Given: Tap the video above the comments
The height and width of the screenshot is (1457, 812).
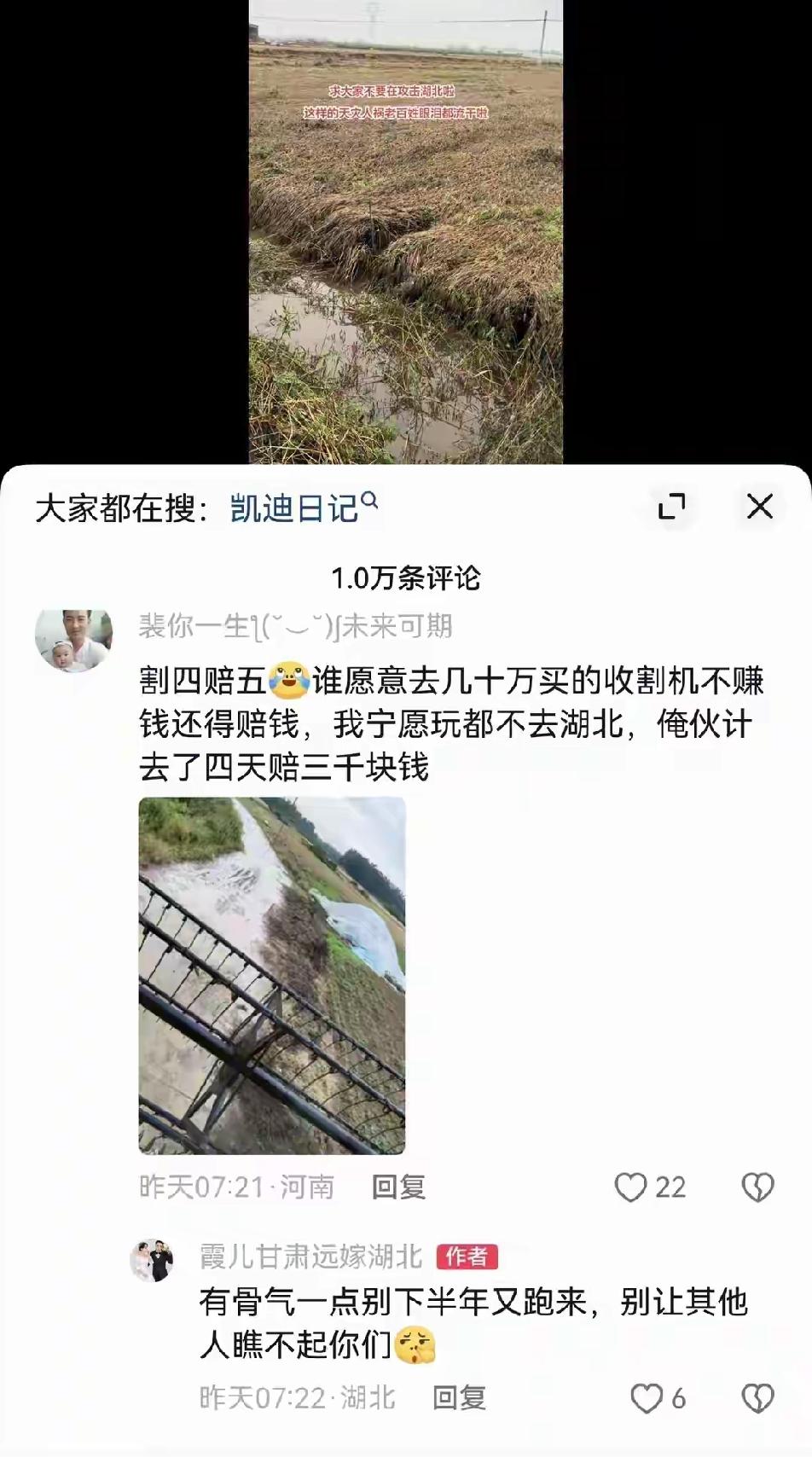Looking at the screenshot, I should click(406, 232).
